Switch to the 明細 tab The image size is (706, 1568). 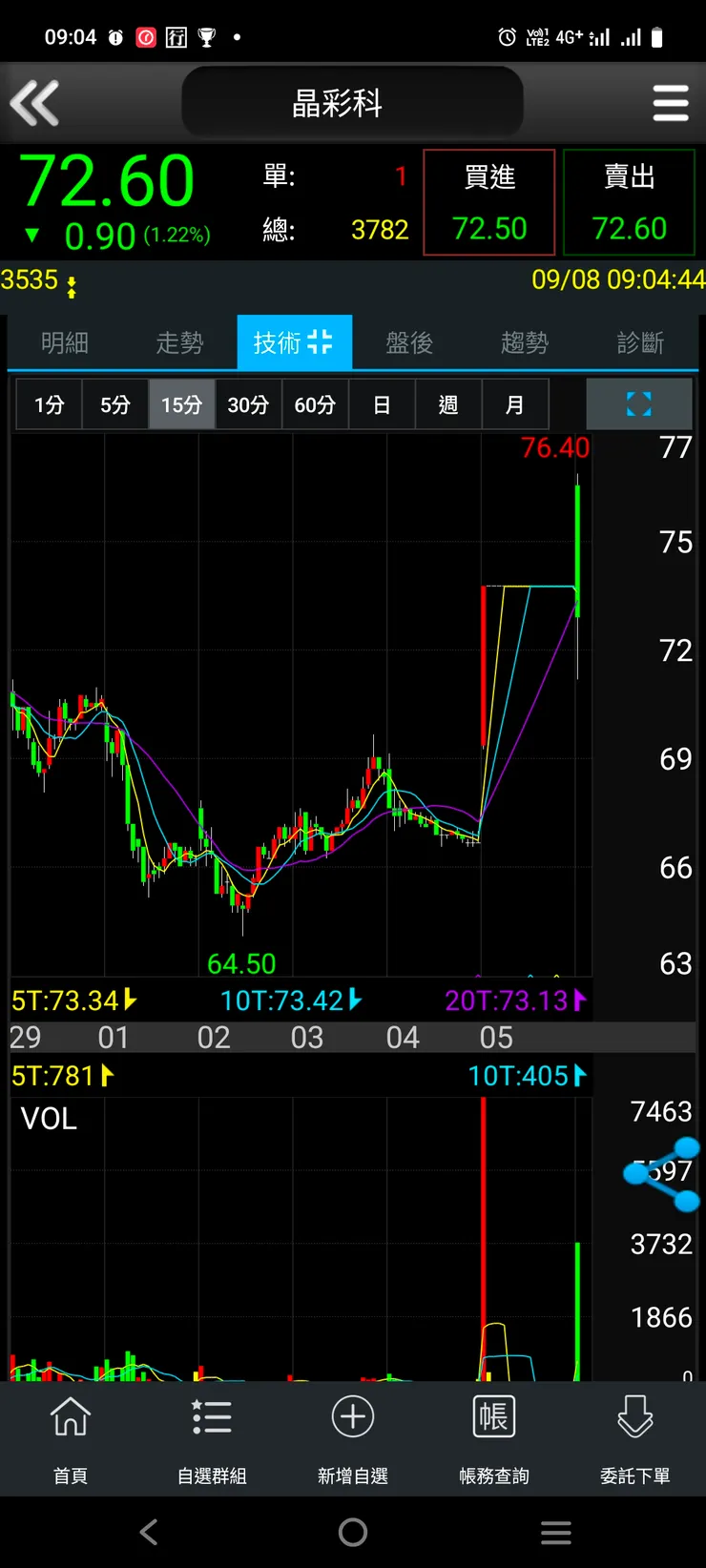coord(65,342)
